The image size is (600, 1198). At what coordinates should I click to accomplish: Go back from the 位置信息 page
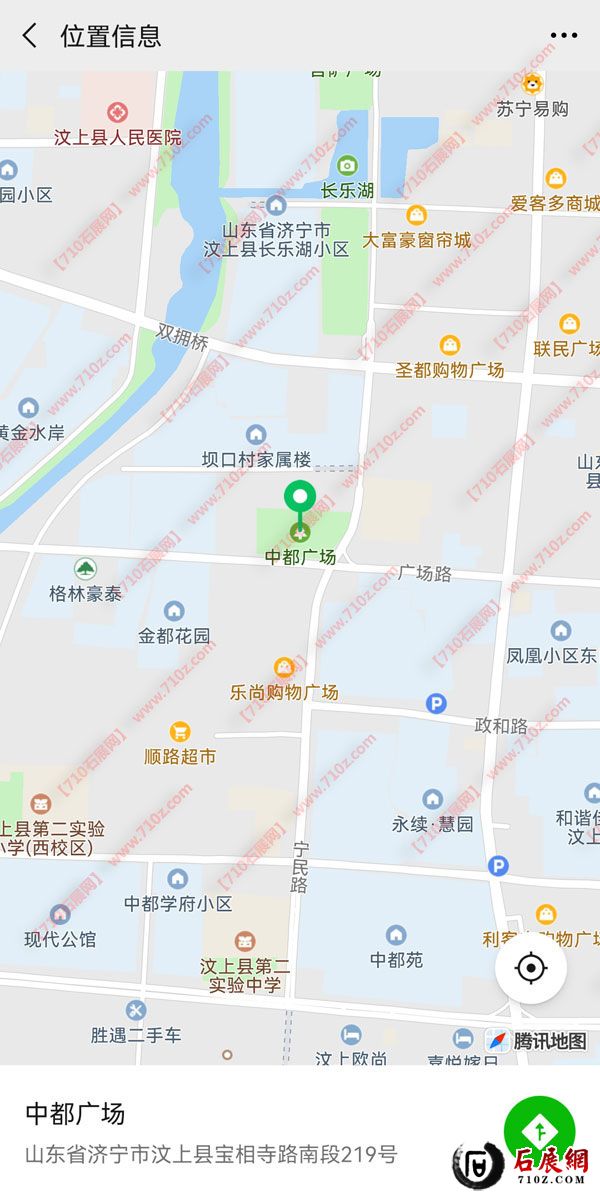(29, 36)
